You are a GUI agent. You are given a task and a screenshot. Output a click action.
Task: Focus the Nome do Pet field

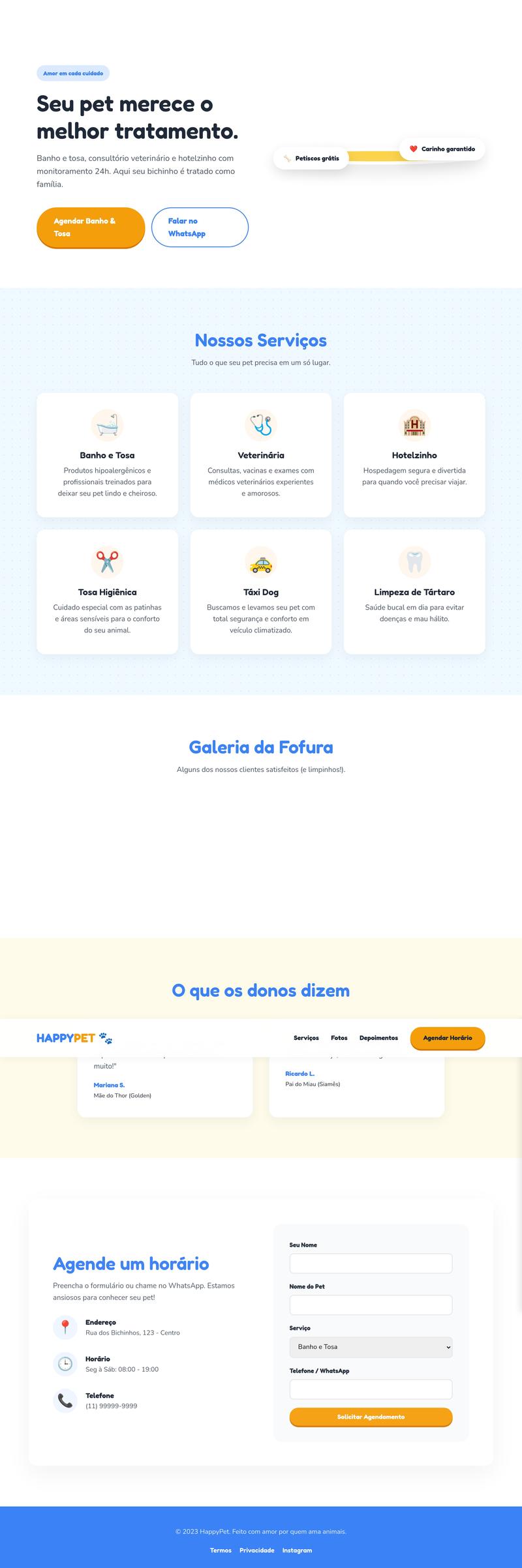pyautogui.click(x=371, y=1305)
